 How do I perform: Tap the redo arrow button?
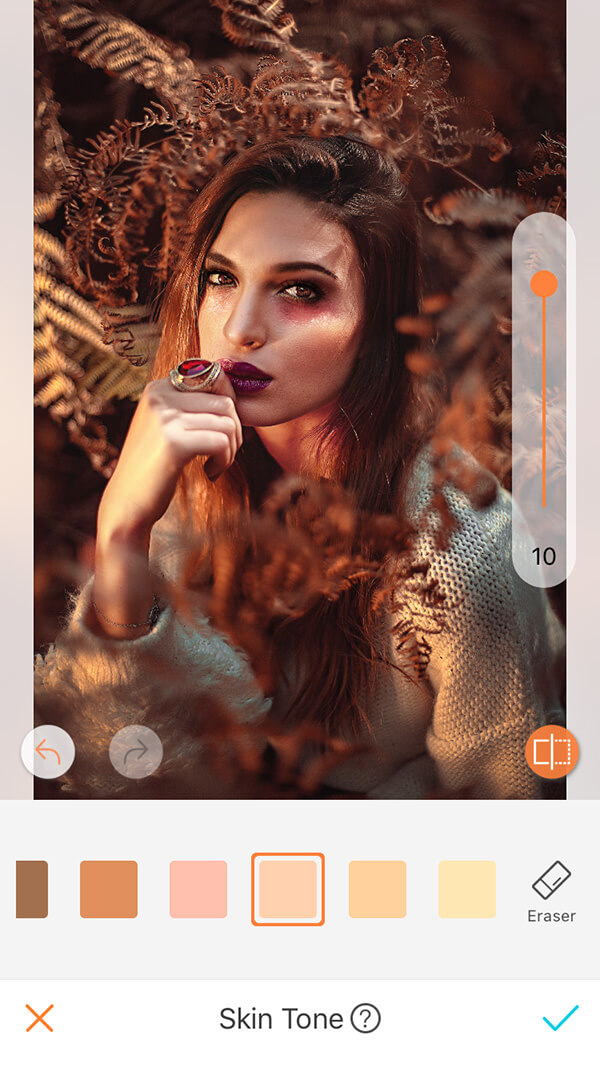[x=135, y=752]
